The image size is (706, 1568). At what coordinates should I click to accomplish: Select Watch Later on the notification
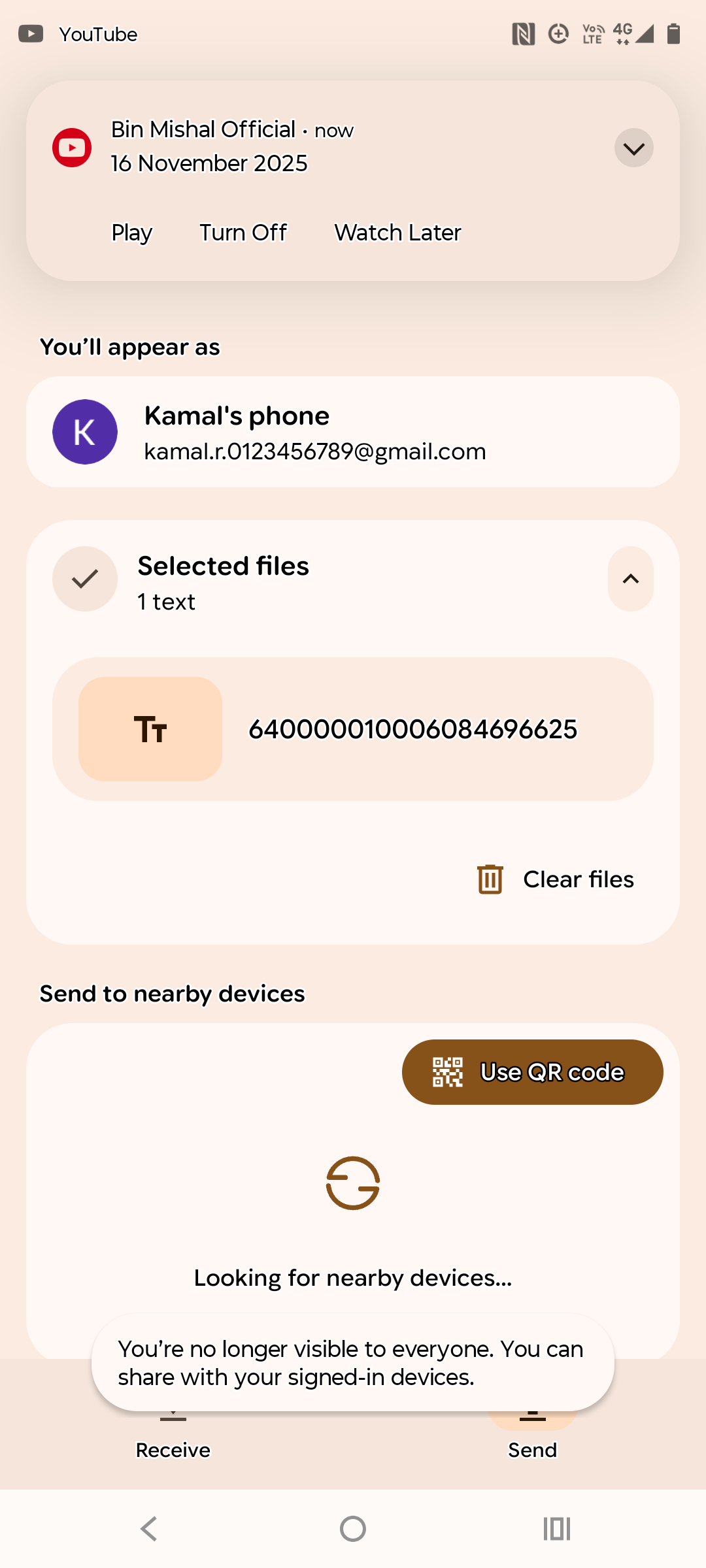click(x=397, y=233)
